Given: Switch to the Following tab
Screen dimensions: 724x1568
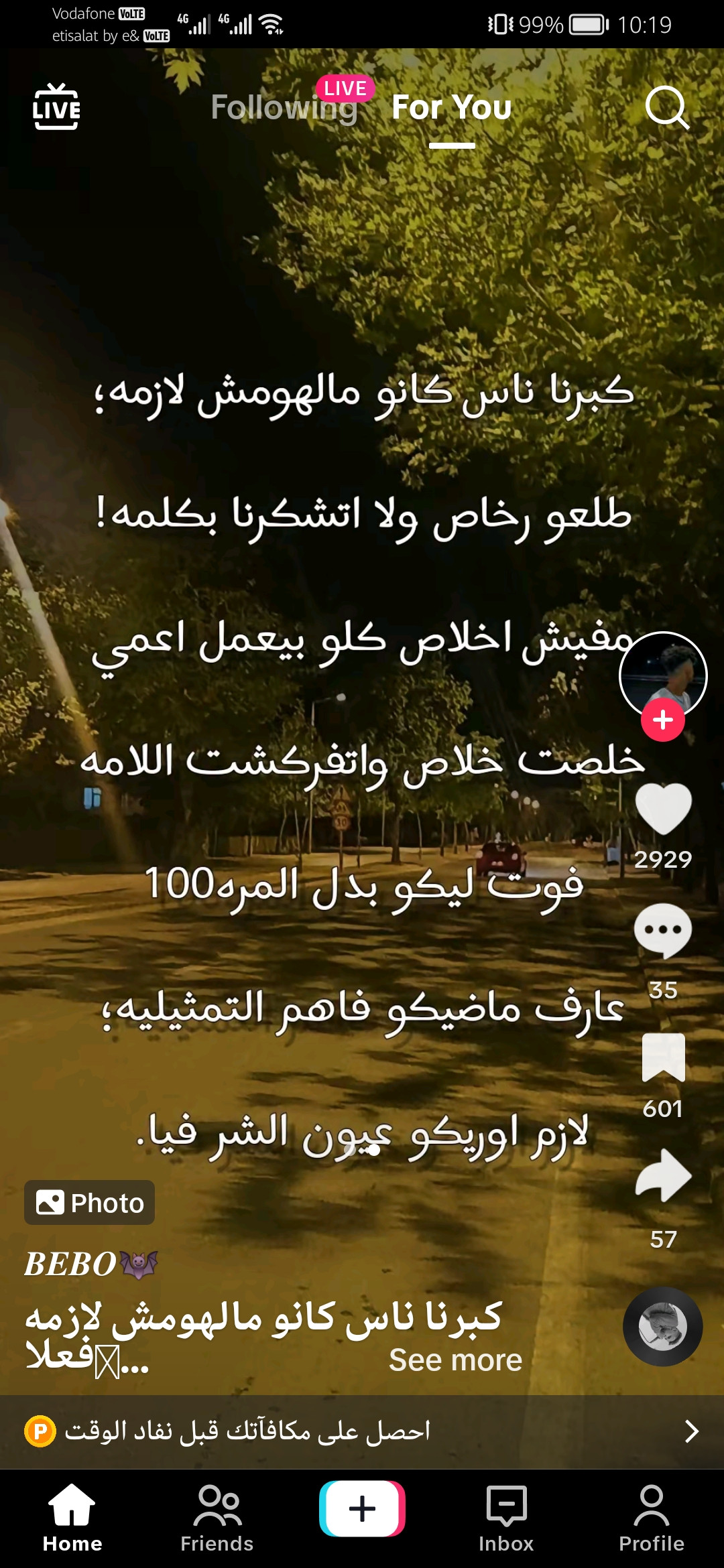Looking at the screenshot, I should (x=284, y=107).
